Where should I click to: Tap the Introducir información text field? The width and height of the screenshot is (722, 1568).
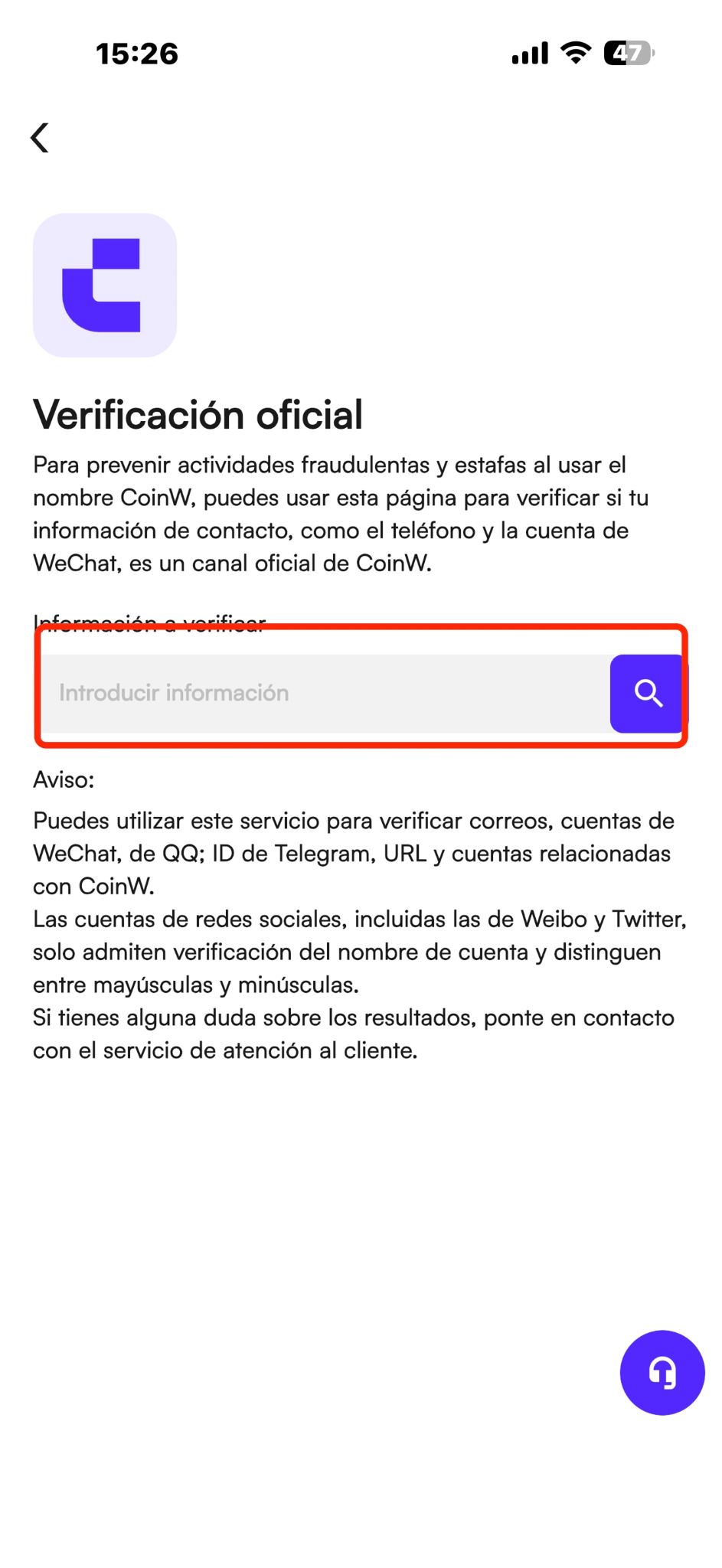point(325,693)
